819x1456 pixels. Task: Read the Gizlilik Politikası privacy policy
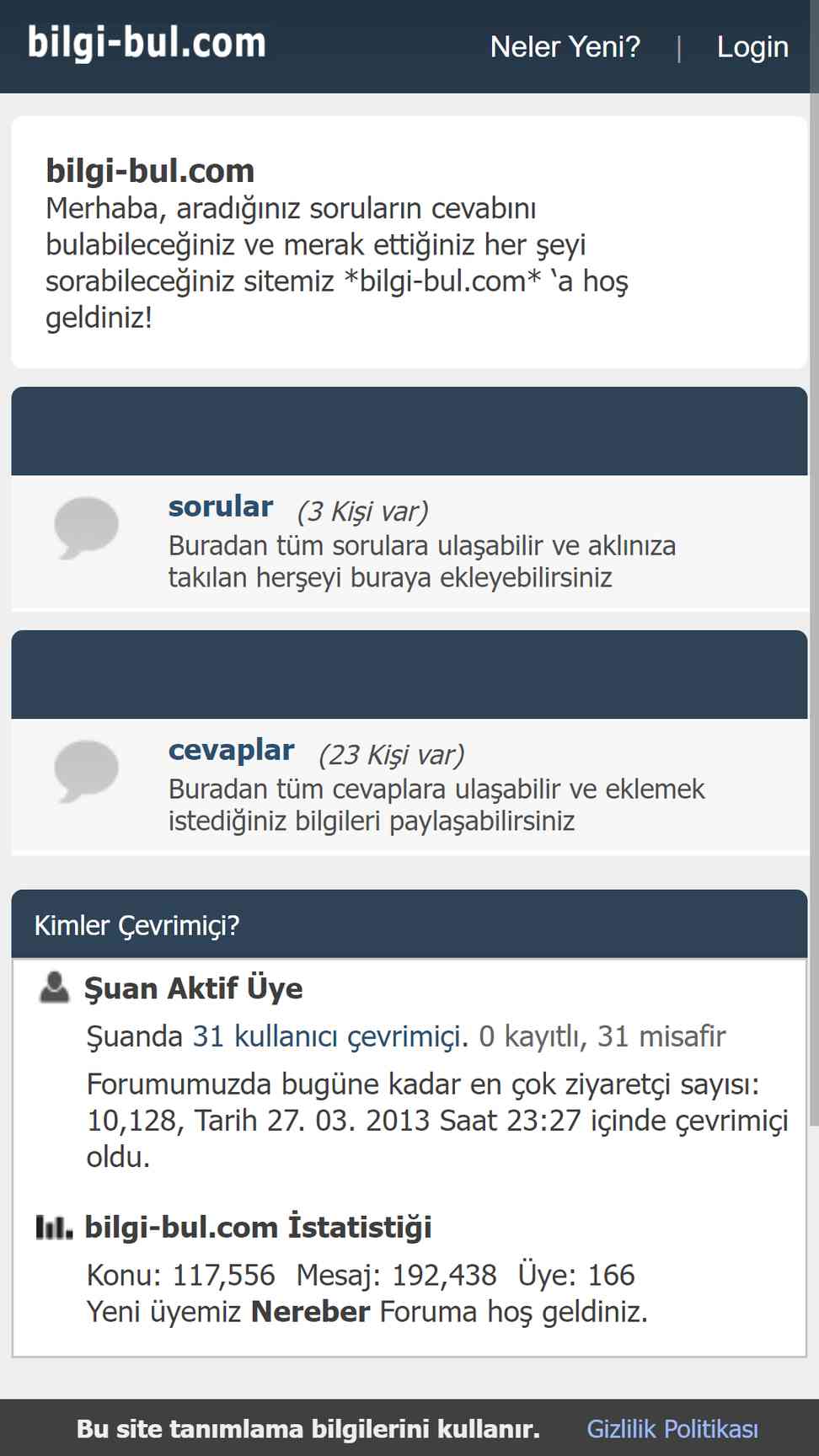pyautogui.click(x=672, y=1429)
